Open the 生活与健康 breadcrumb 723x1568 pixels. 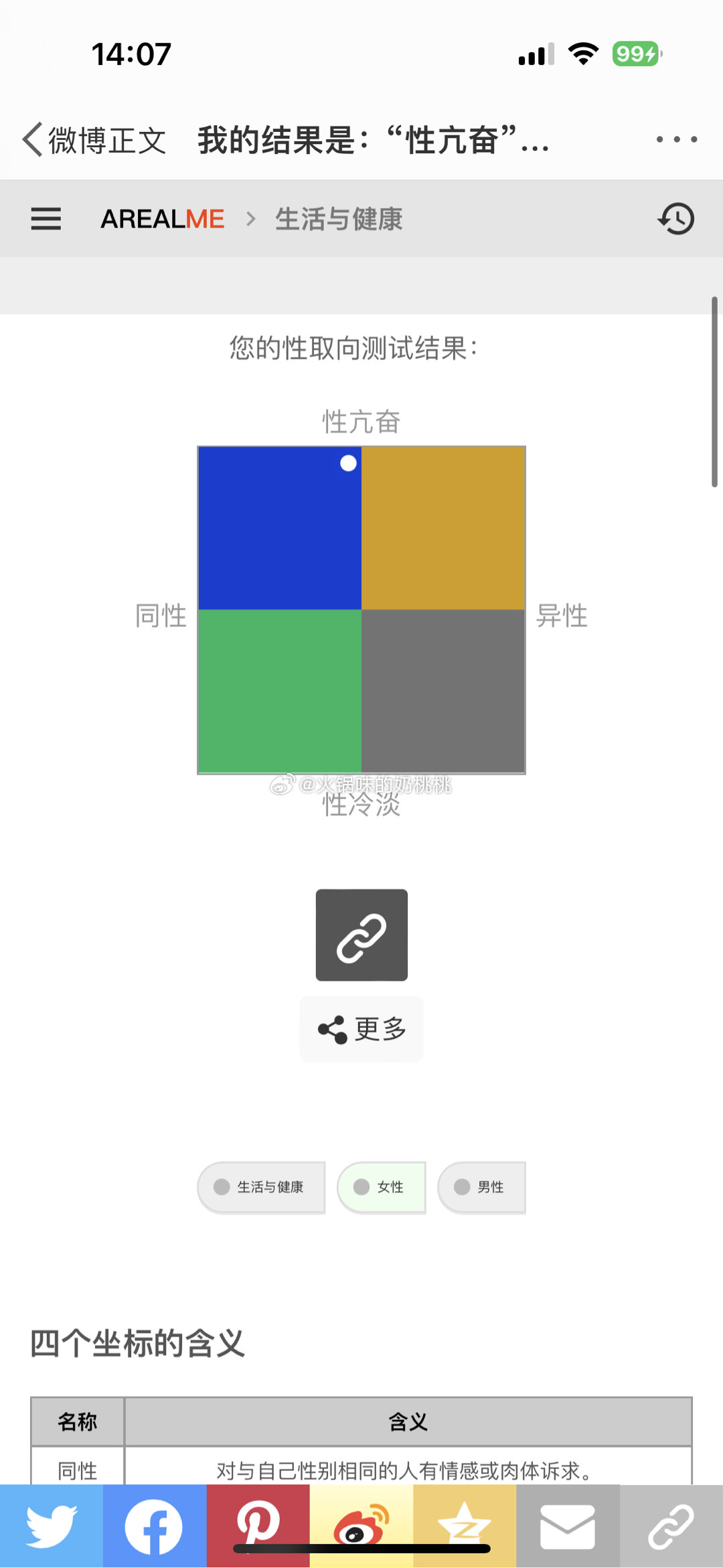339,219
